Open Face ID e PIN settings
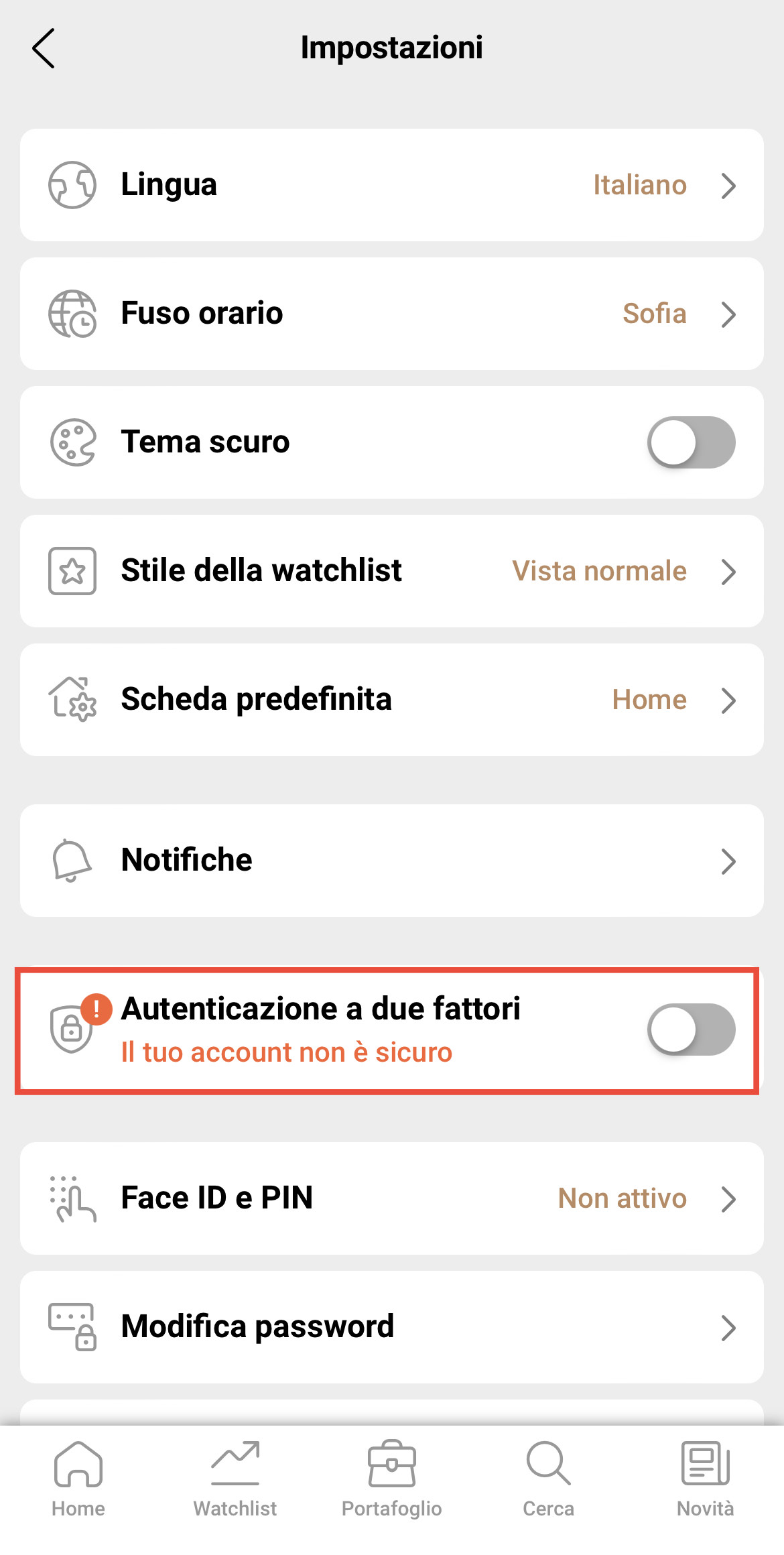The height and width of the screenshot is (1555, 784). click(x=391, y=1198)
